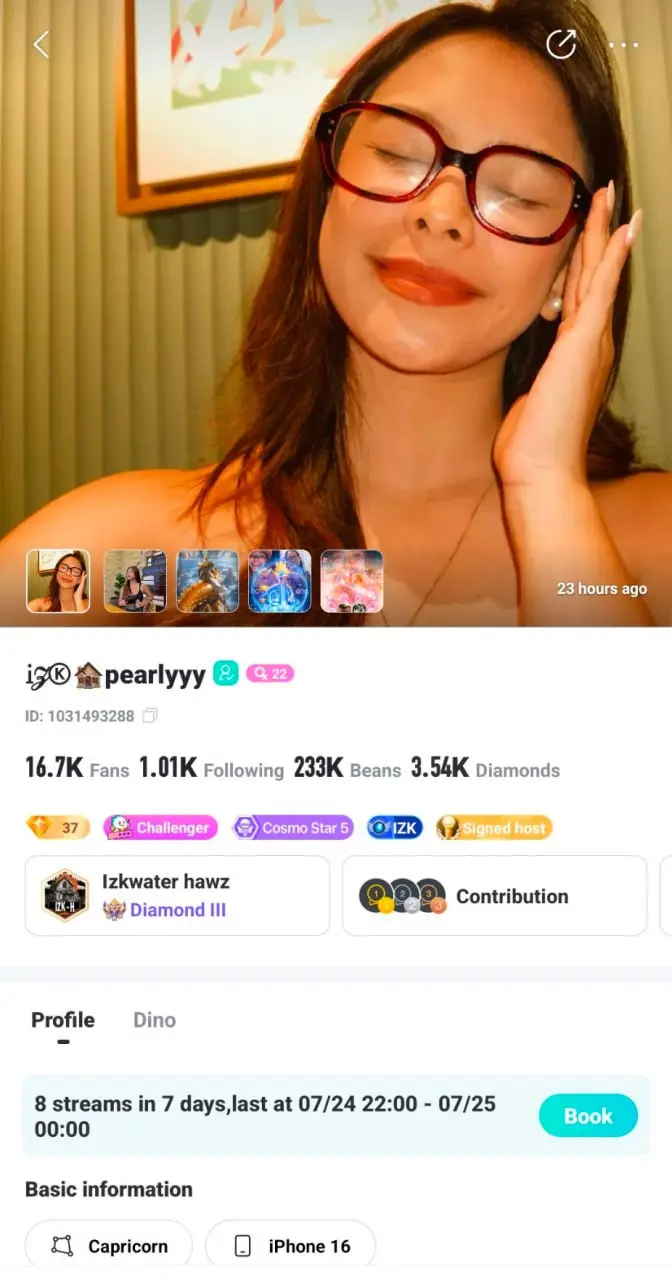View the 16.7K Fans list
The image size is (672, 1280).
(77, 768)
